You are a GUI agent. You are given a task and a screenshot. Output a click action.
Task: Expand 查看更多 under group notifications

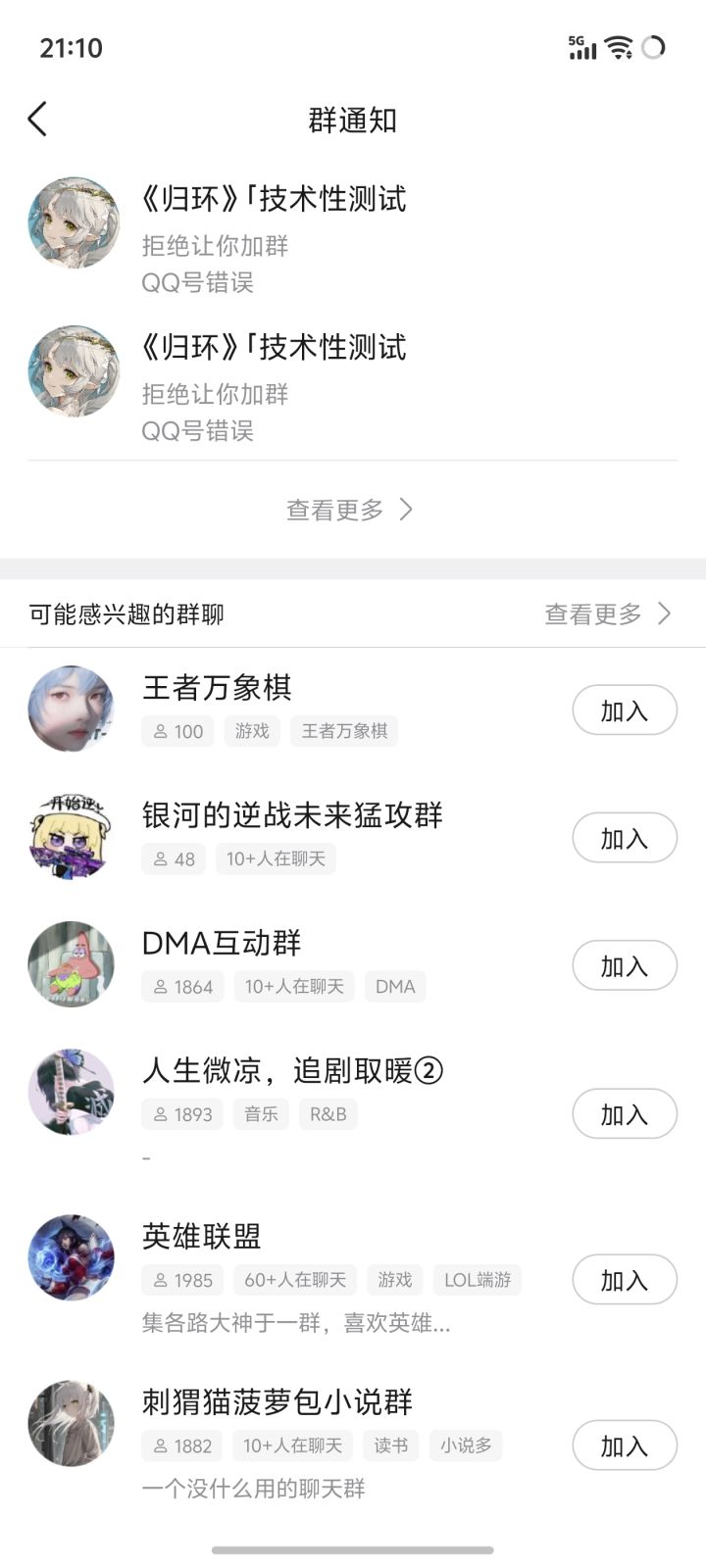(338, 509)
